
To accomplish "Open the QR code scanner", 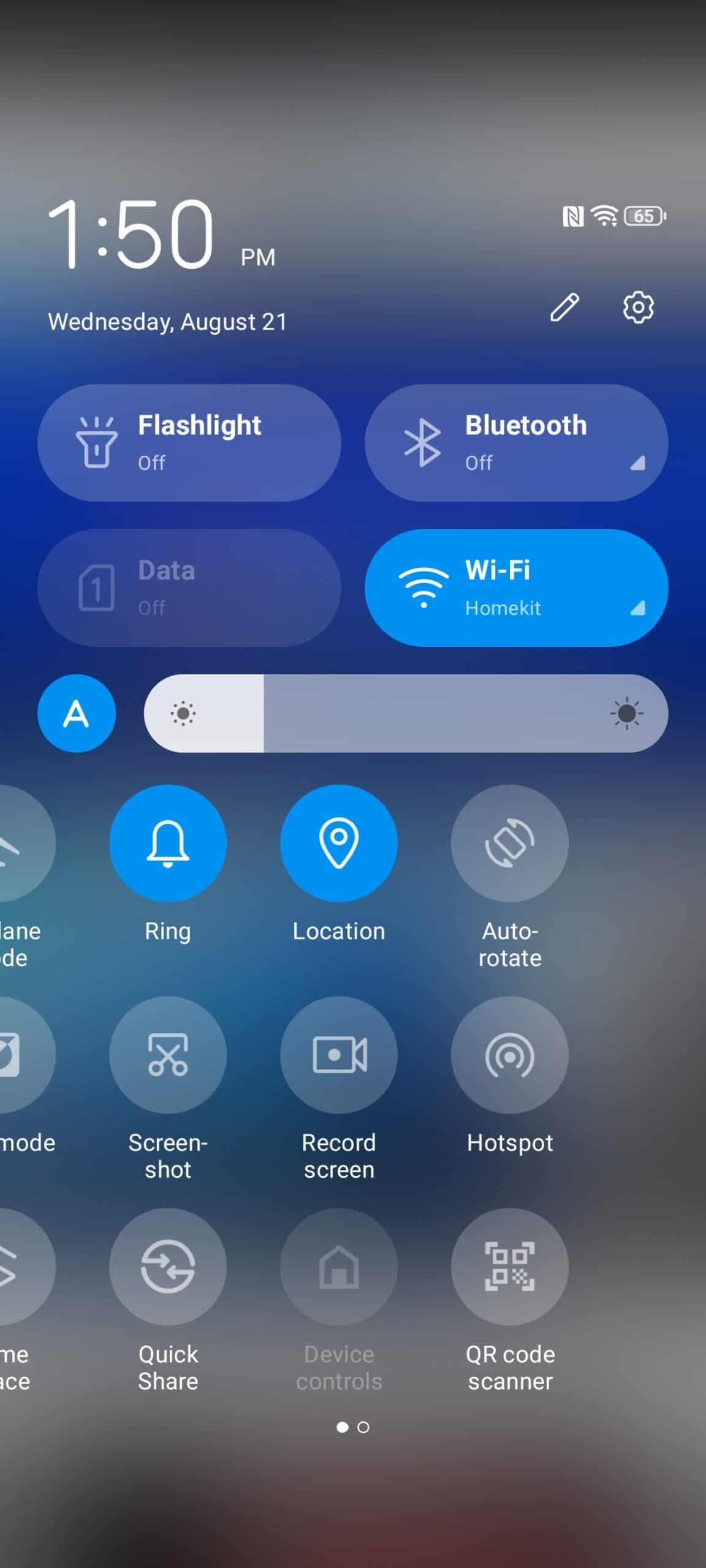I will pyautogui.click(x=510, y=1266).
